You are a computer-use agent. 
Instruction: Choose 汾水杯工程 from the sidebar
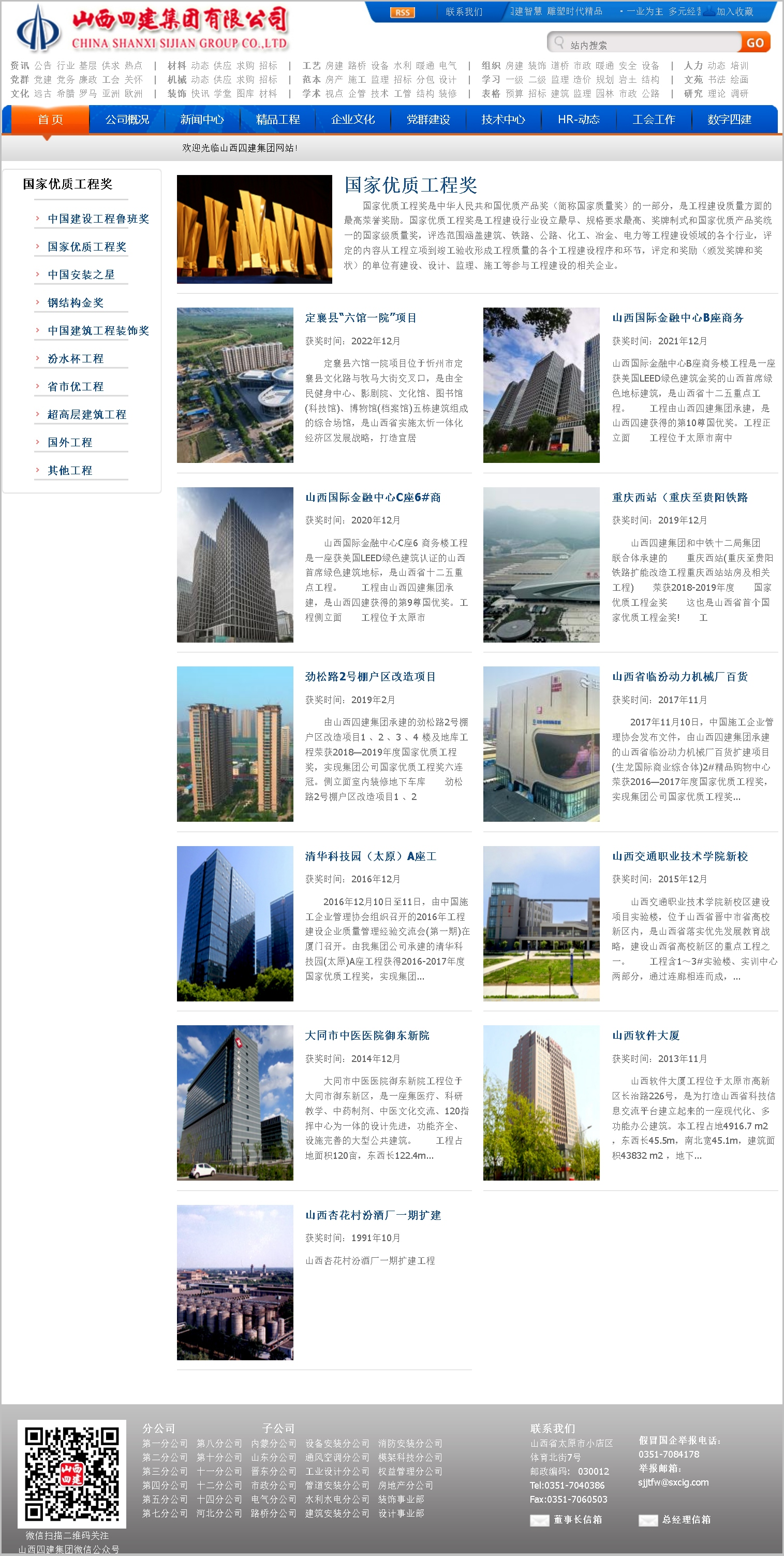tap(76, 359)
